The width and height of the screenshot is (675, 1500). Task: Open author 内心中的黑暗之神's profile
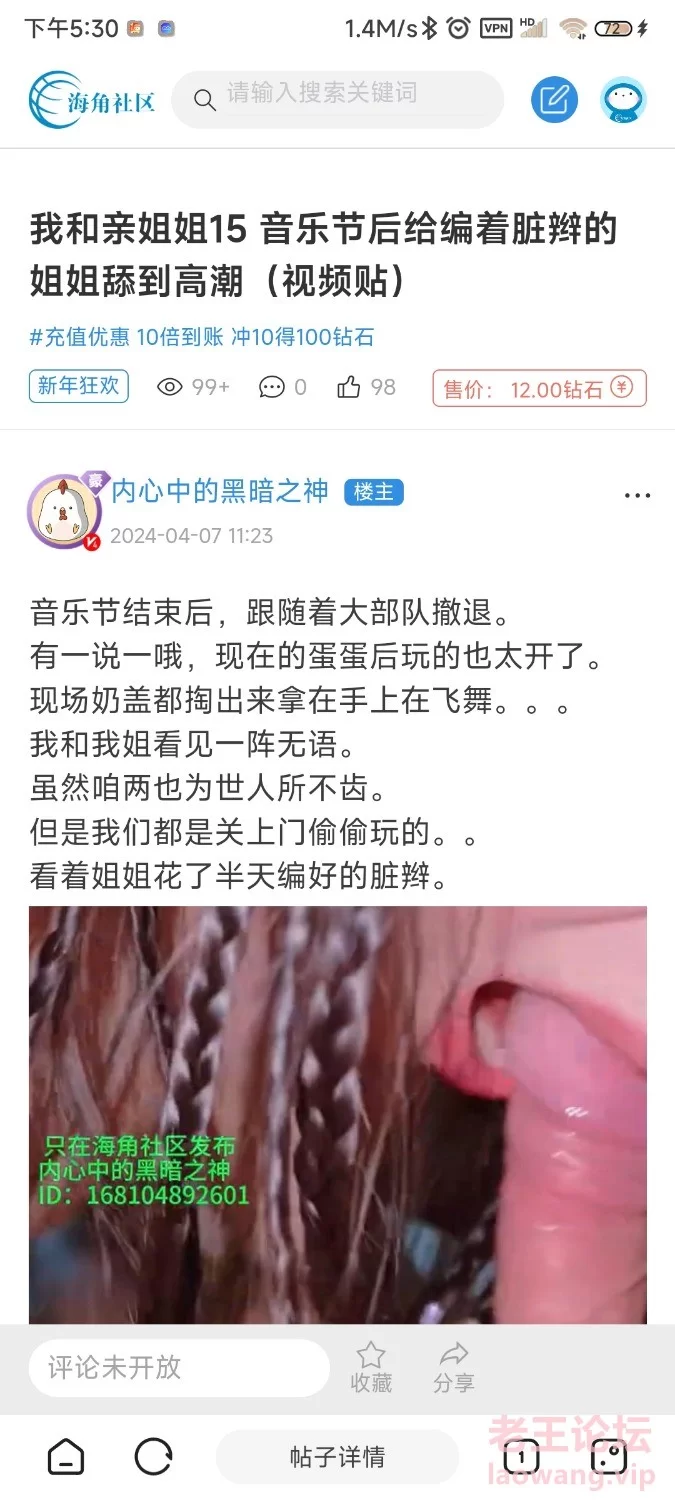[x=218, y=491]
